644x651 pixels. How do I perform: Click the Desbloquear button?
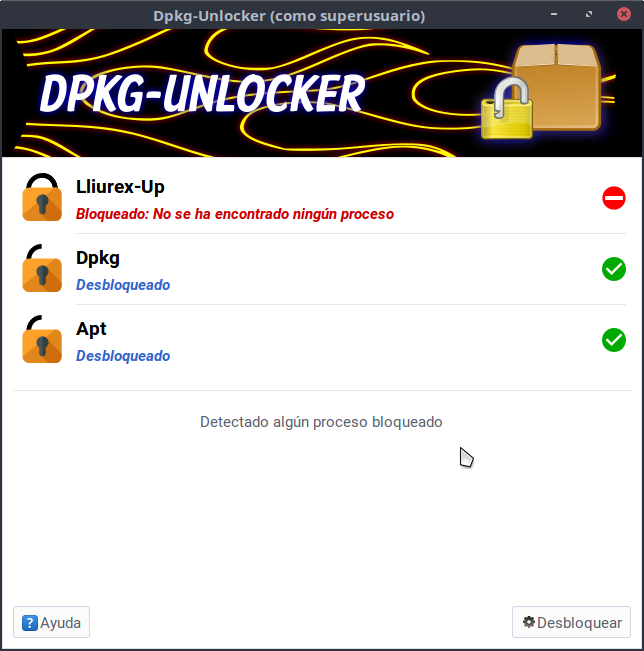tap(571, 622)
